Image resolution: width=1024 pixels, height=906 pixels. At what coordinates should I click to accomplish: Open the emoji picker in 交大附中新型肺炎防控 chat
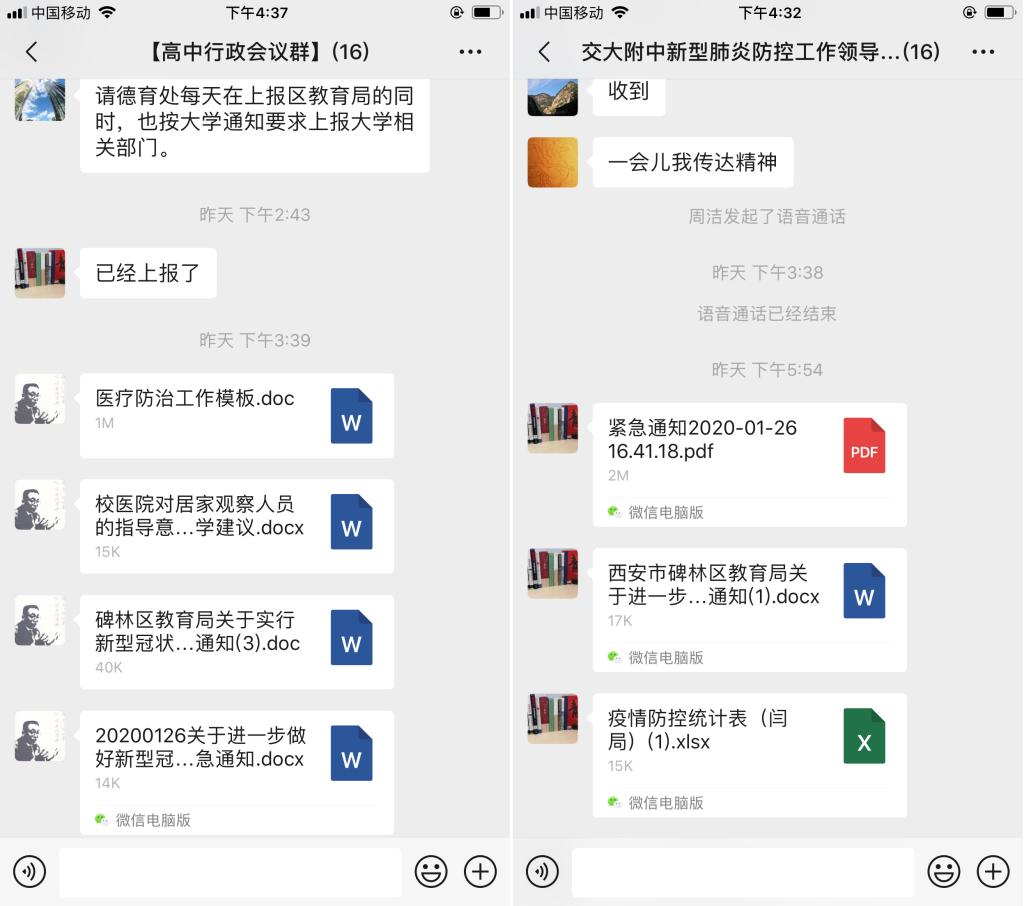pos(944,872)
